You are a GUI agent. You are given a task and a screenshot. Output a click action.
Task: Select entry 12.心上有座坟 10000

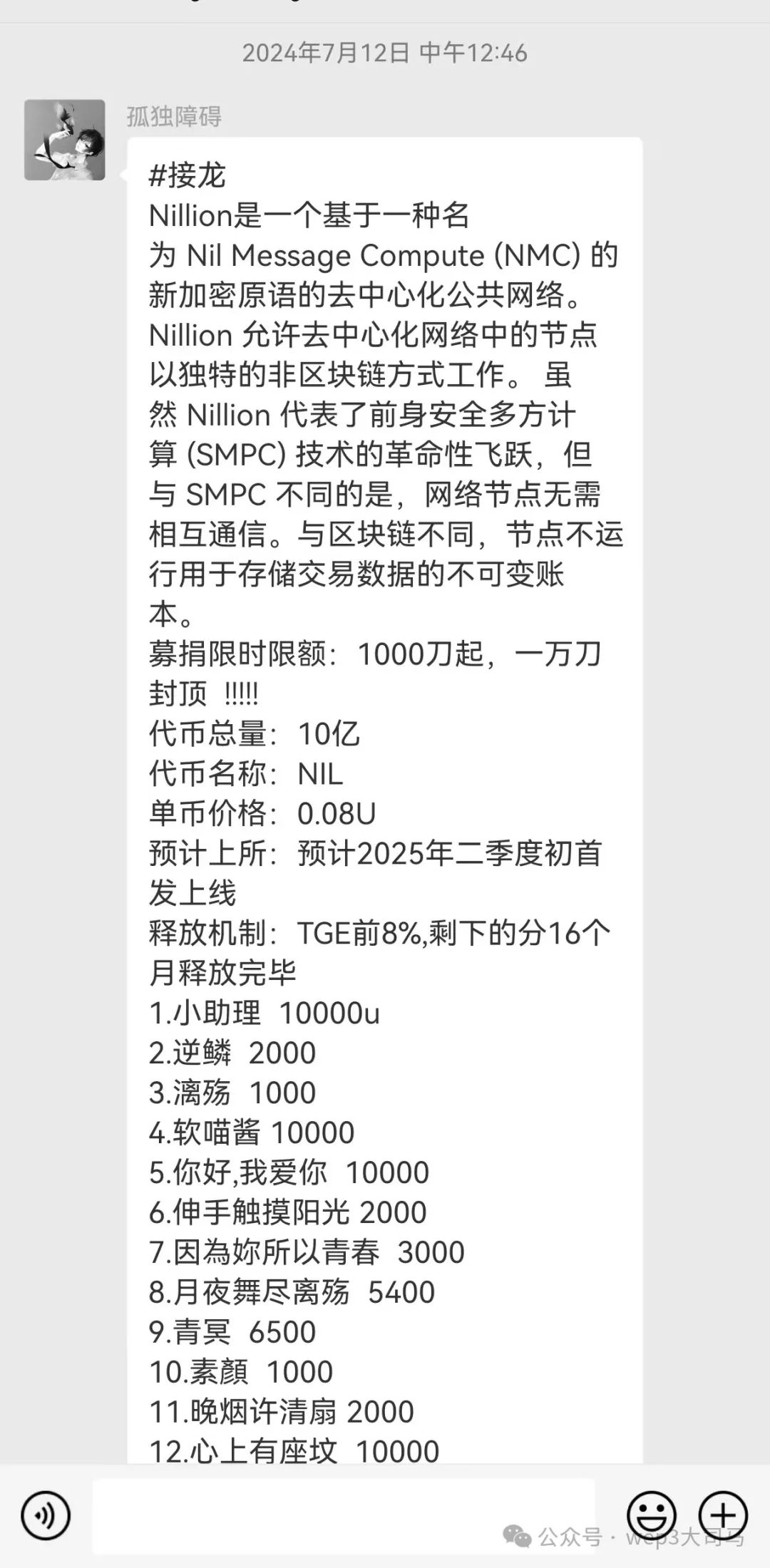click(292, 1450)
